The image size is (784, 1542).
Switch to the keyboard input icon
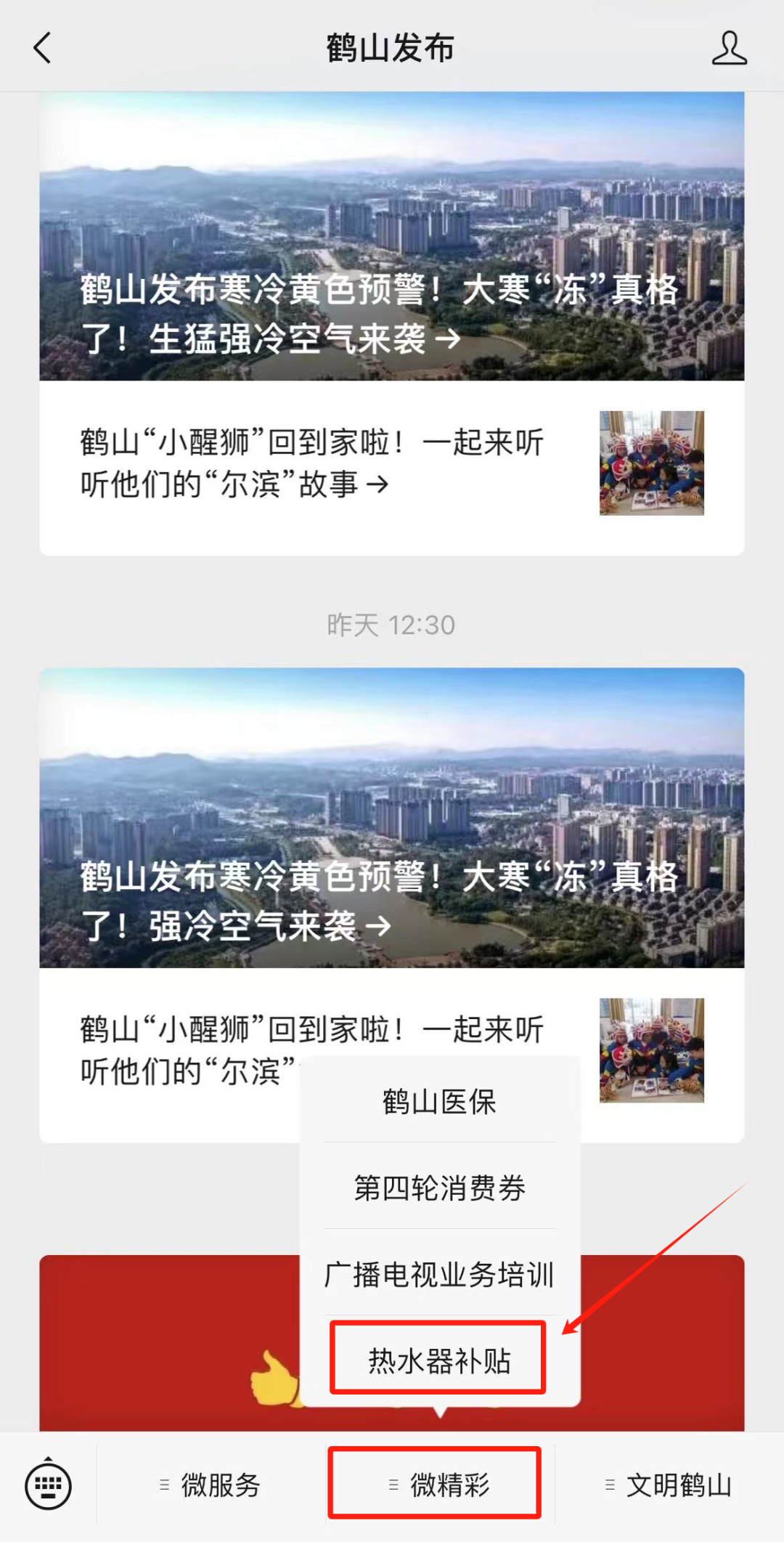tap(48, 1485)
